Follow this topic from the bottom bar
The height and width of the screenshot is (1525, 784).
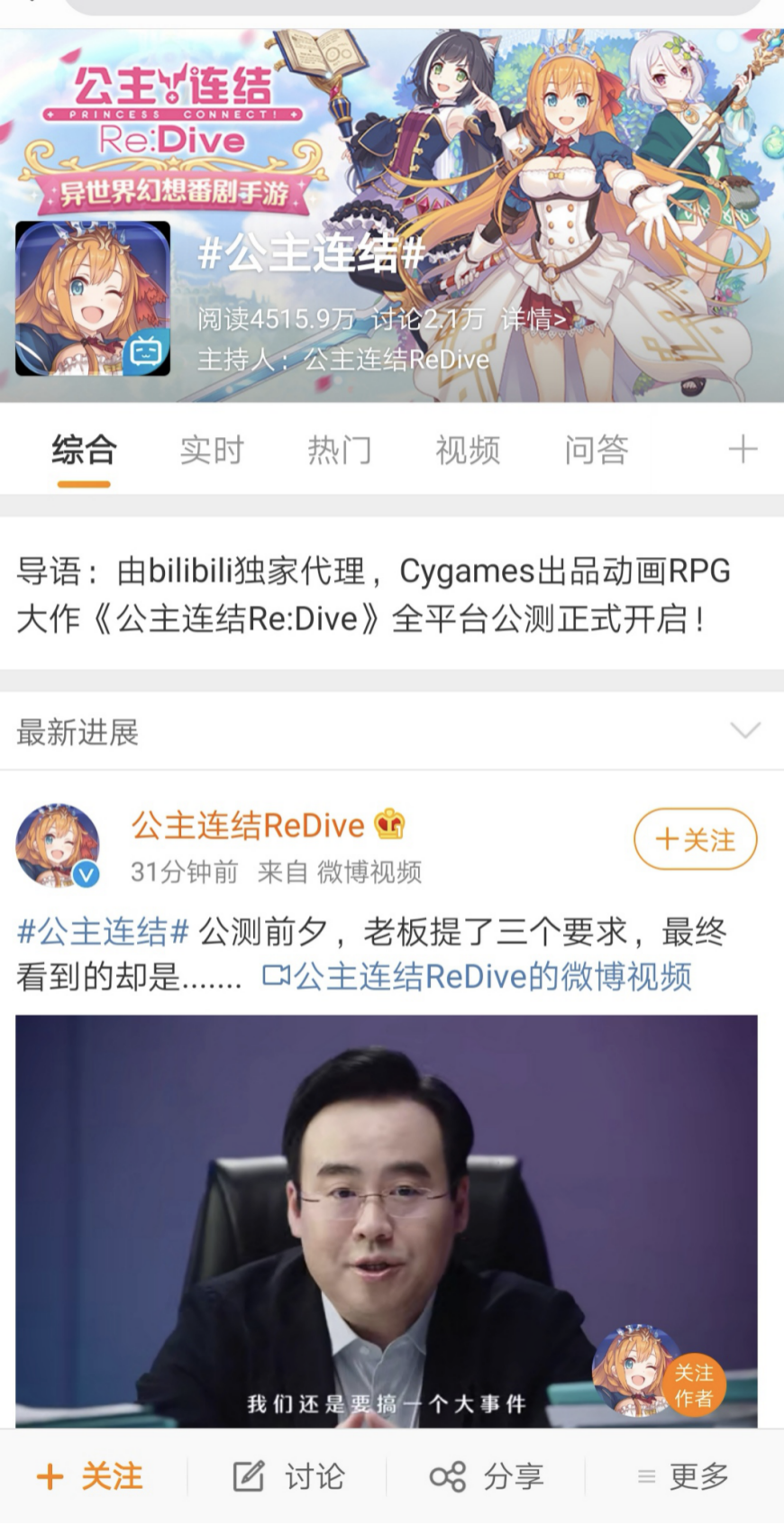coord(91,1476)
